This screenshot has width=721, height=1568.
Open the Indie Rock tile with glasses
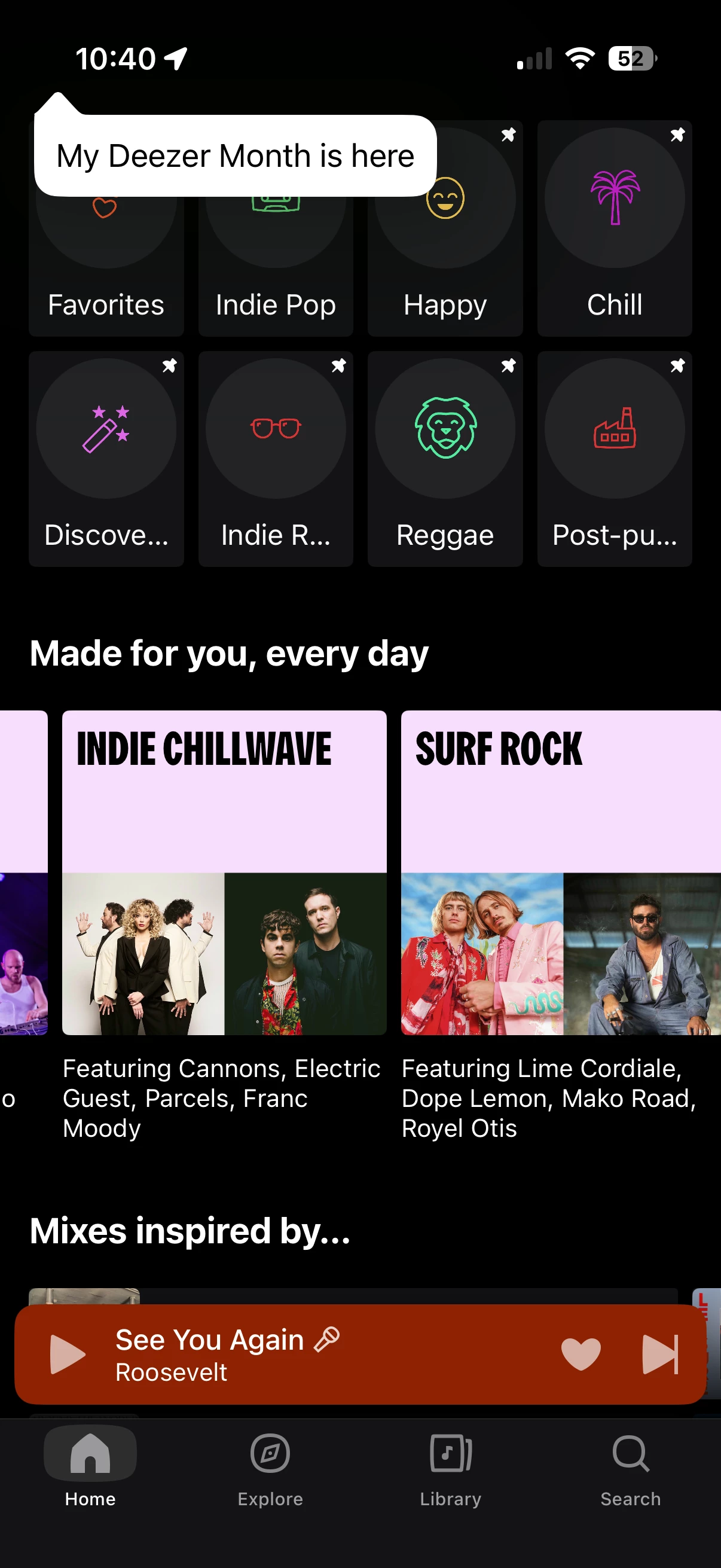coord(275,458)
